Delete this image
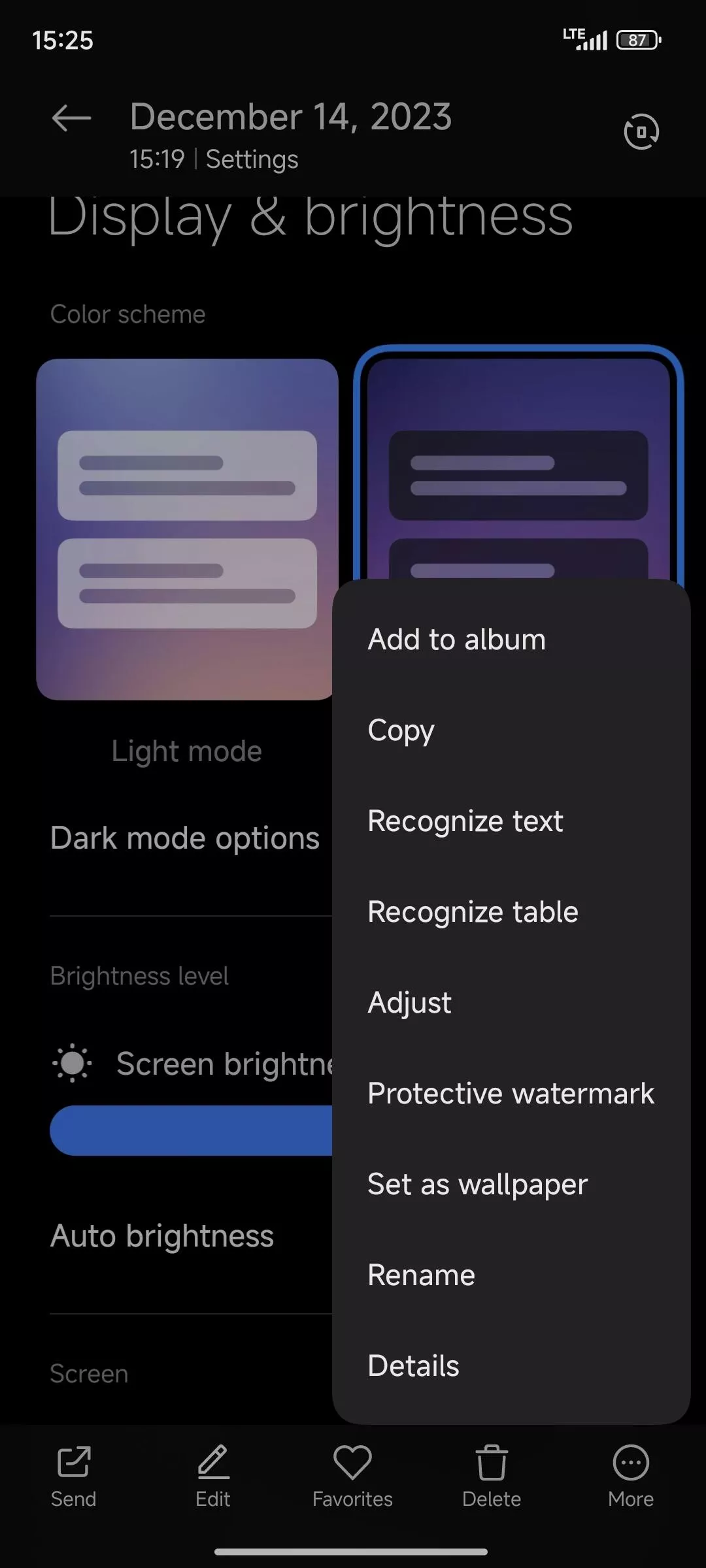 tap(492, 1475)
